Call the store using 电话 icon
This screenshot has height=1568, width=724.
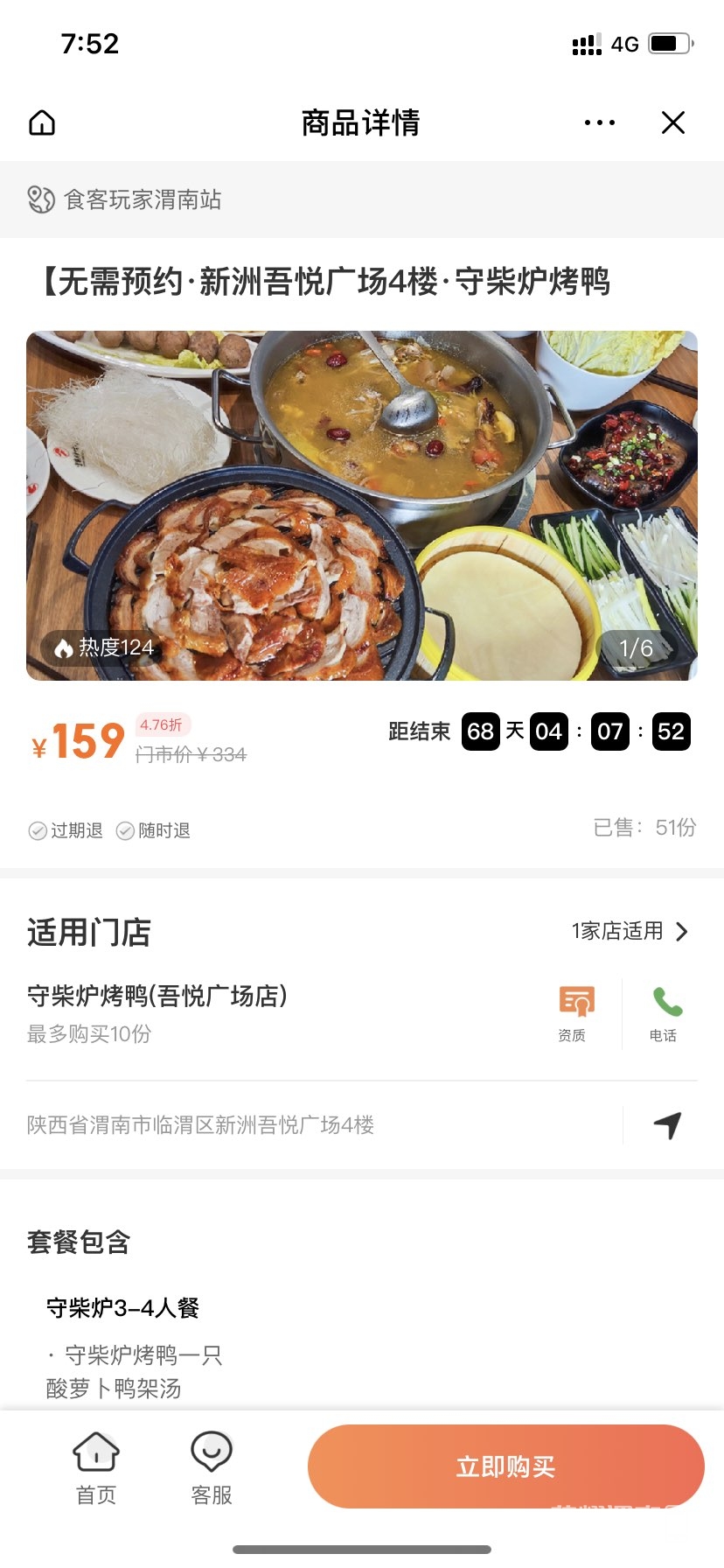pos(666,1012)
